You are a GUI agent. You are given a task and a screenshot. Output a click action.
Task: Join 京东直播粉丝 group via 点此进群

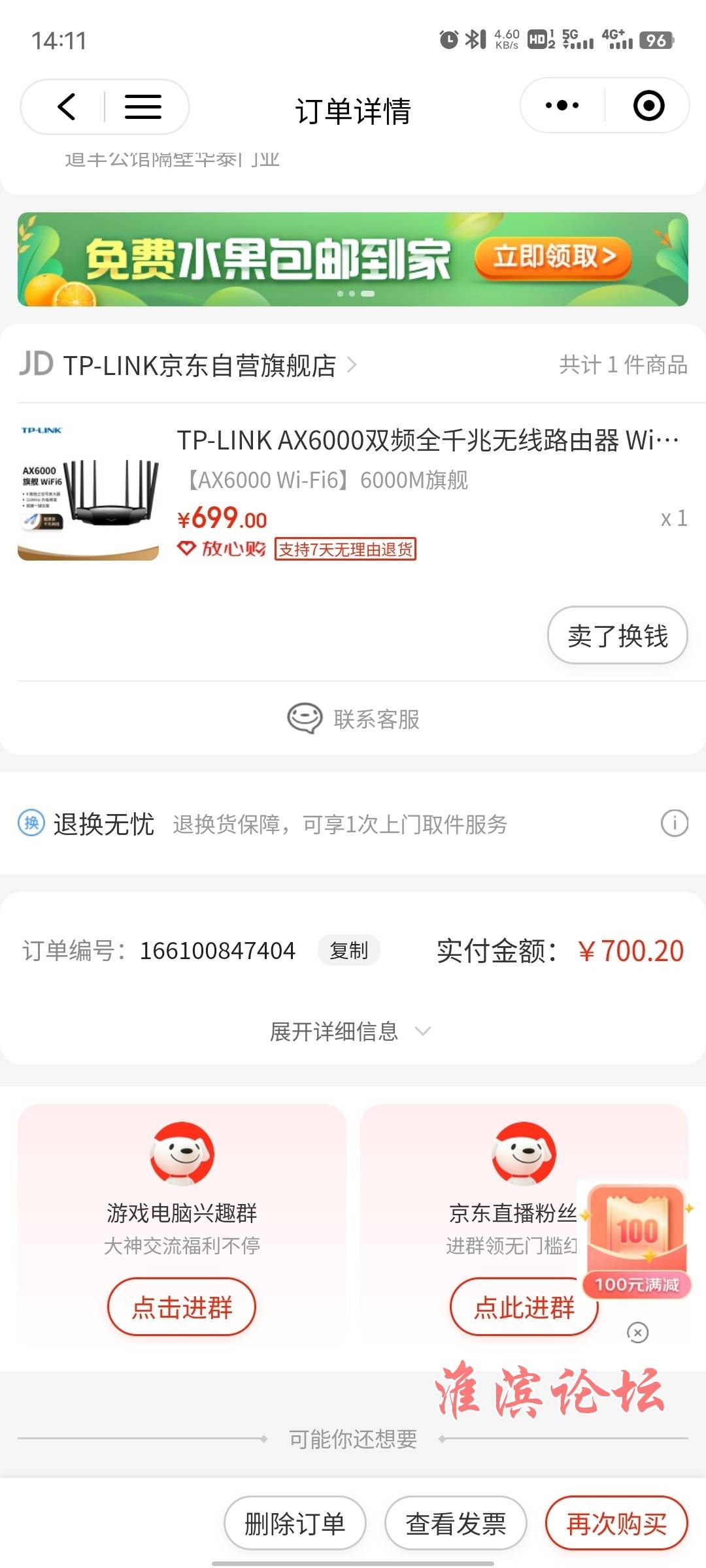click(x=524, y=1307)
